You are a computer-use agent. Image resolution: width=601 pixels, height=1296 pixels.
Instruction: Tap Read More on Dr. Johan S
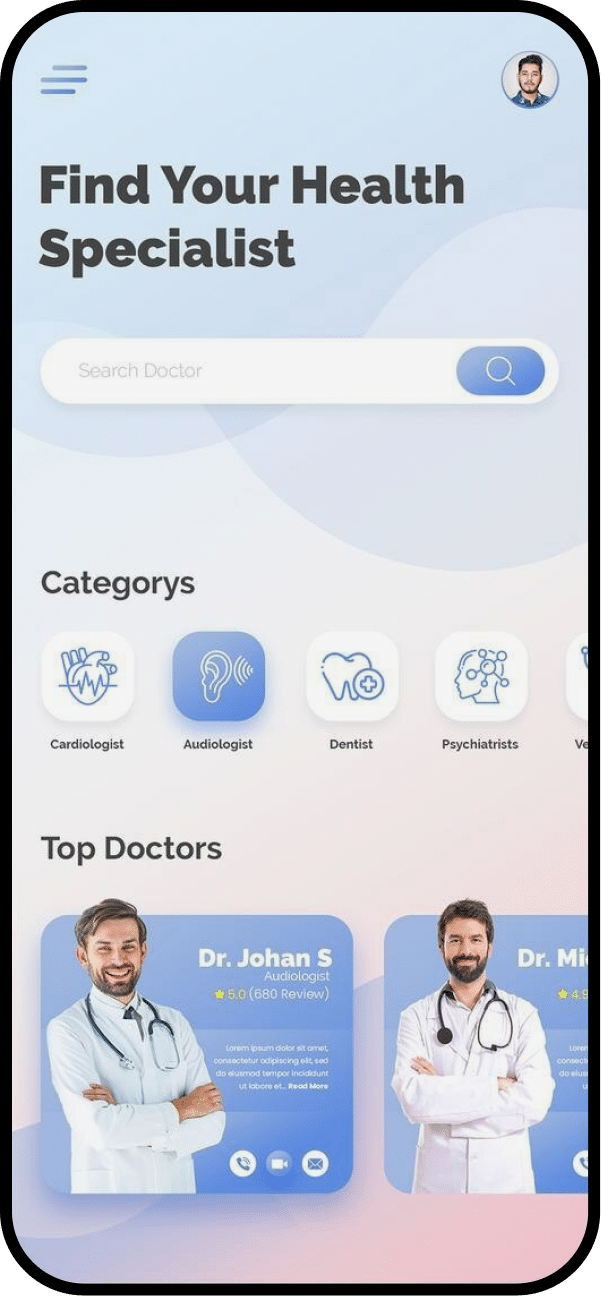308,1085
